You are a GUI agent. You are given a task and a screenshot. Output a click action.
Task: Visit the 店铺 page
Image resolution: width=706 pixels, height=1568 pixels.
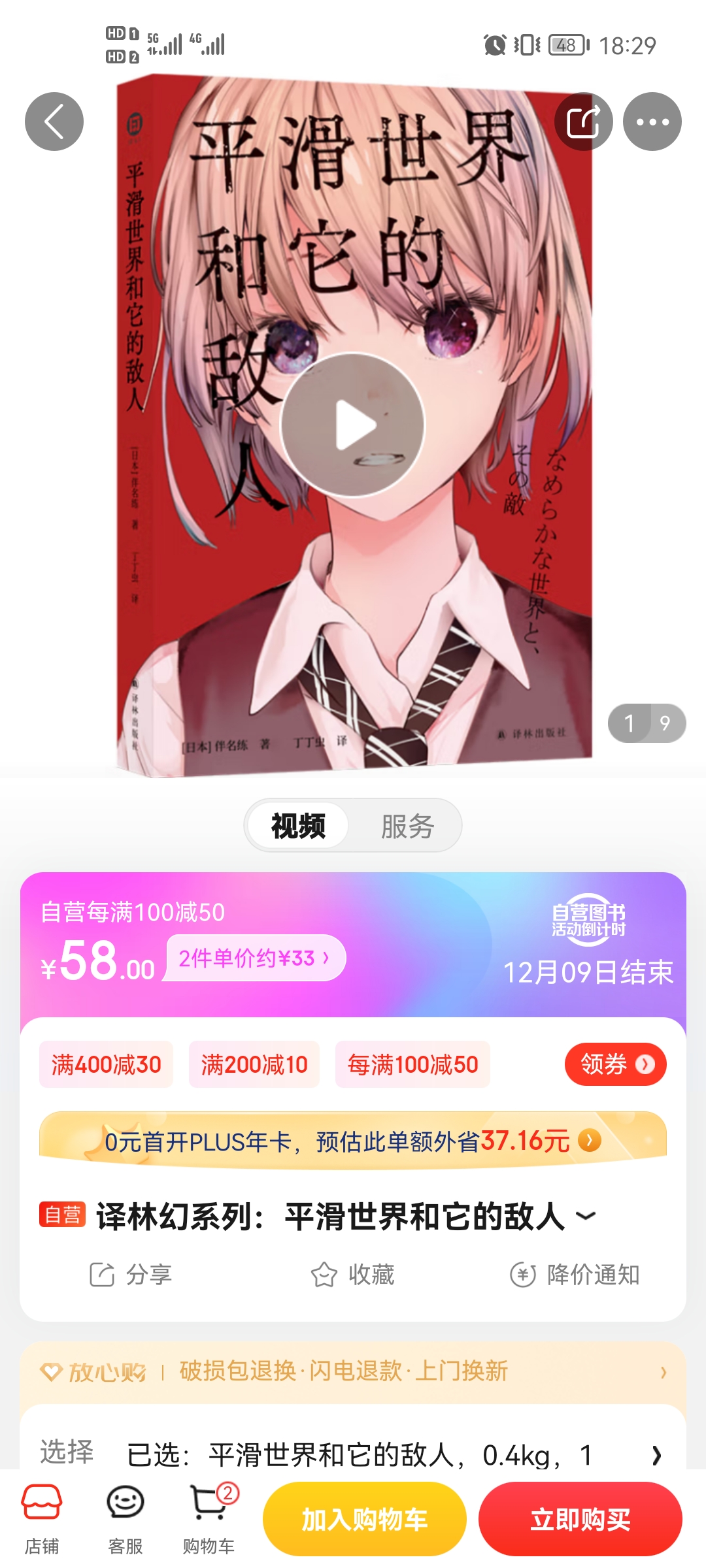[42, 1518]
